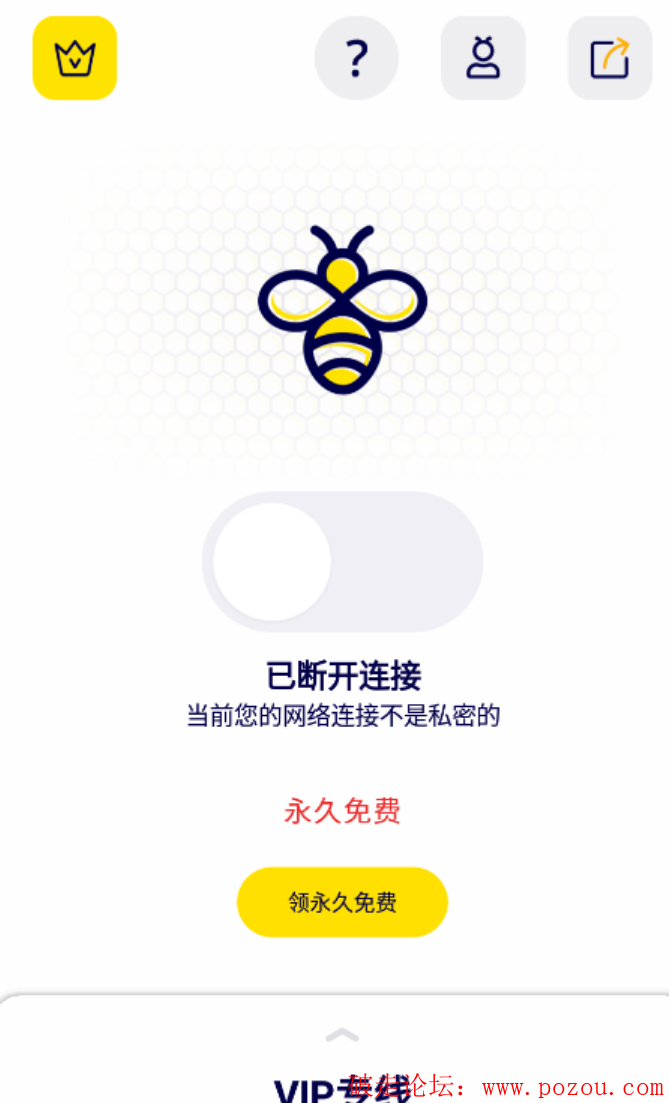Open the user account icon
Image resolution: width=669 pixels, height=1103 pixels.
coord(483,58)
